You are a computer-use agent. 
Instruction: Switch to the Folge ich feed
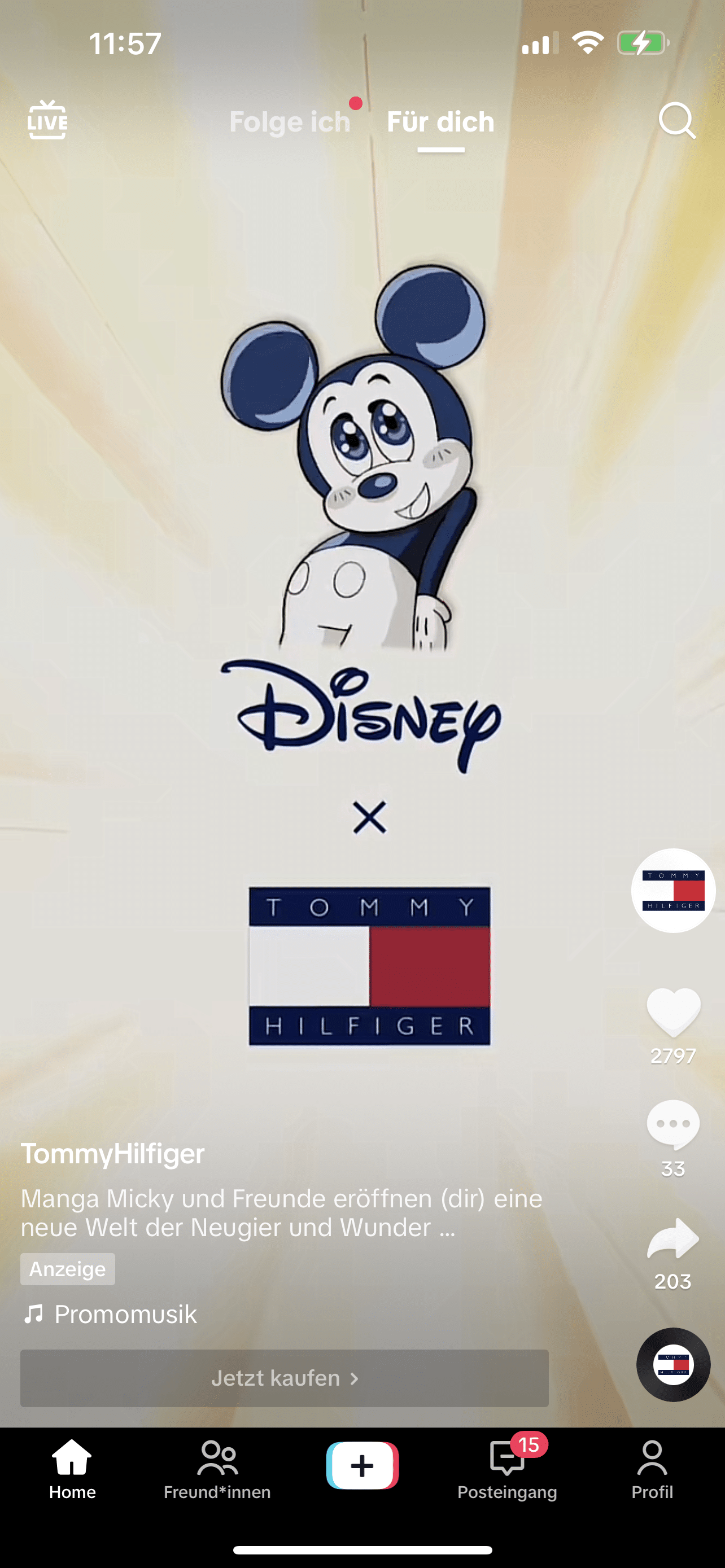tap(290, 122)
